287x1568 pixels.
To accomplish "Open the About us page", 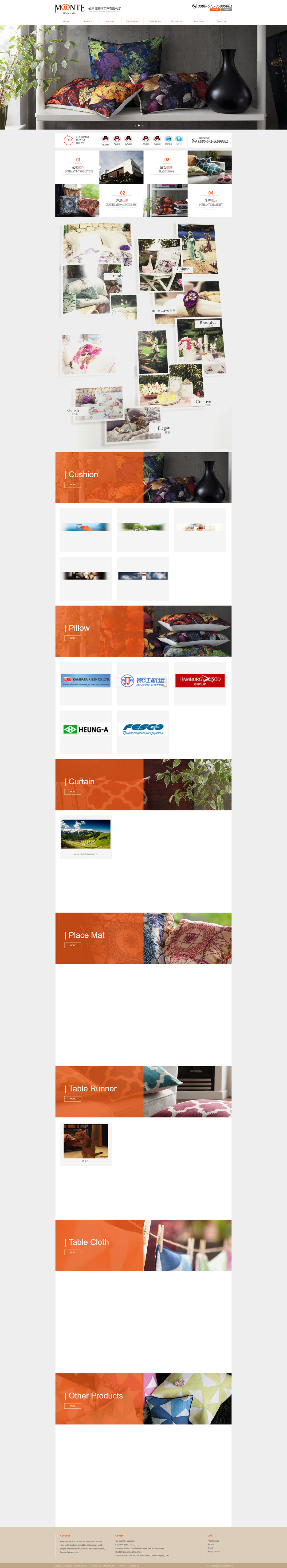I will pyautogui.click(x=110, y=21).
